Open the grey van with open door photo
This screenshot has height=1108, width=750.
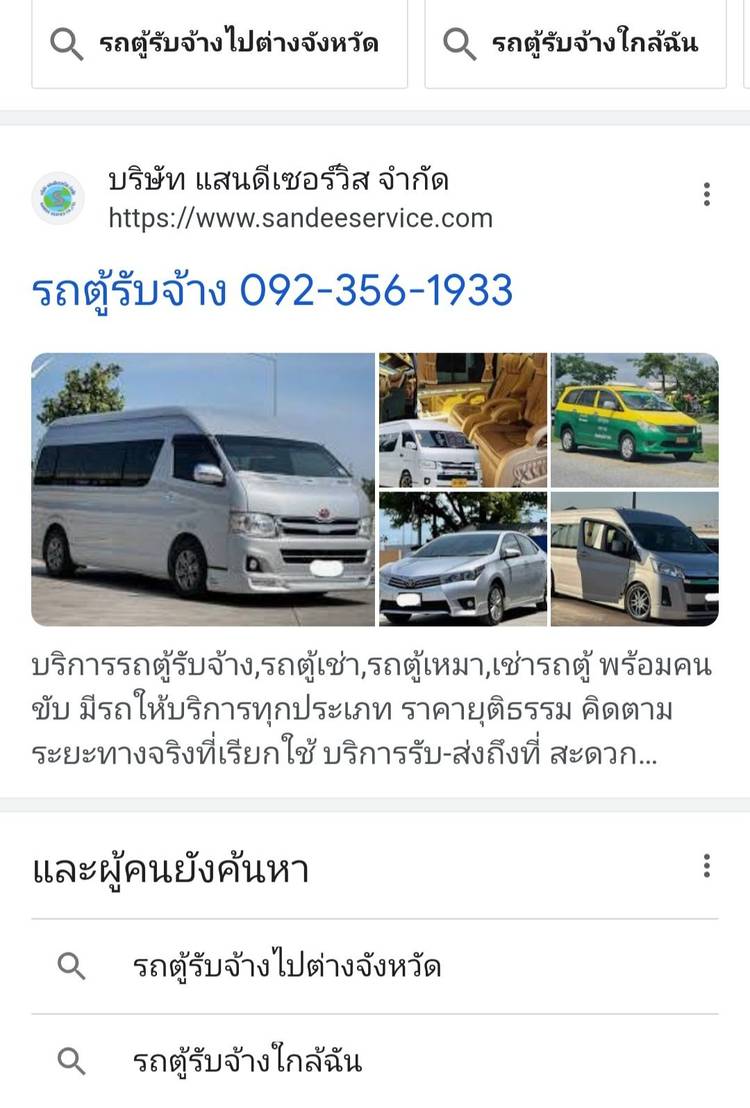(x=634, y=559)
